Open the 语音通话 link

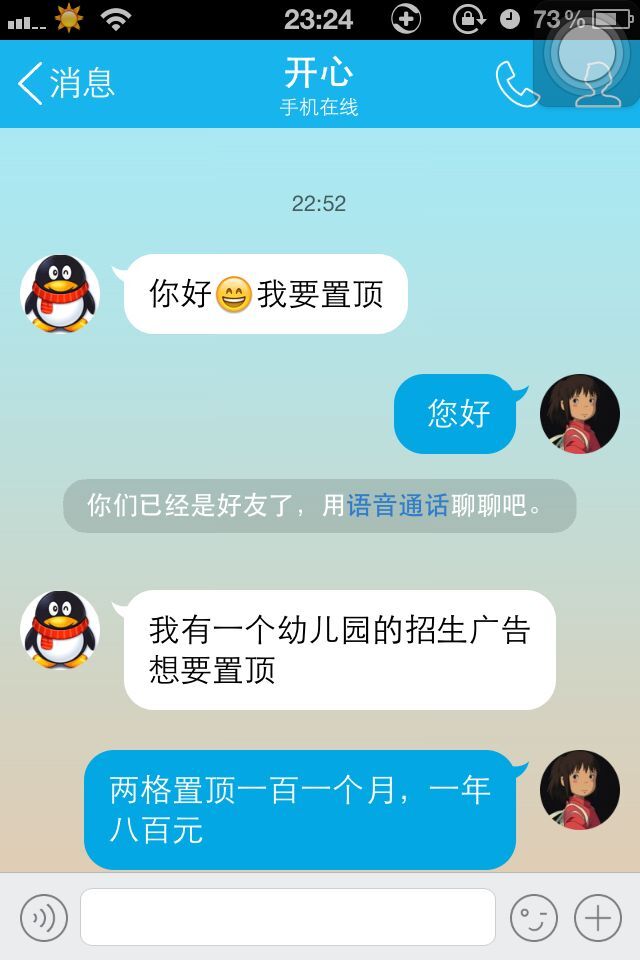pos(397,506)
